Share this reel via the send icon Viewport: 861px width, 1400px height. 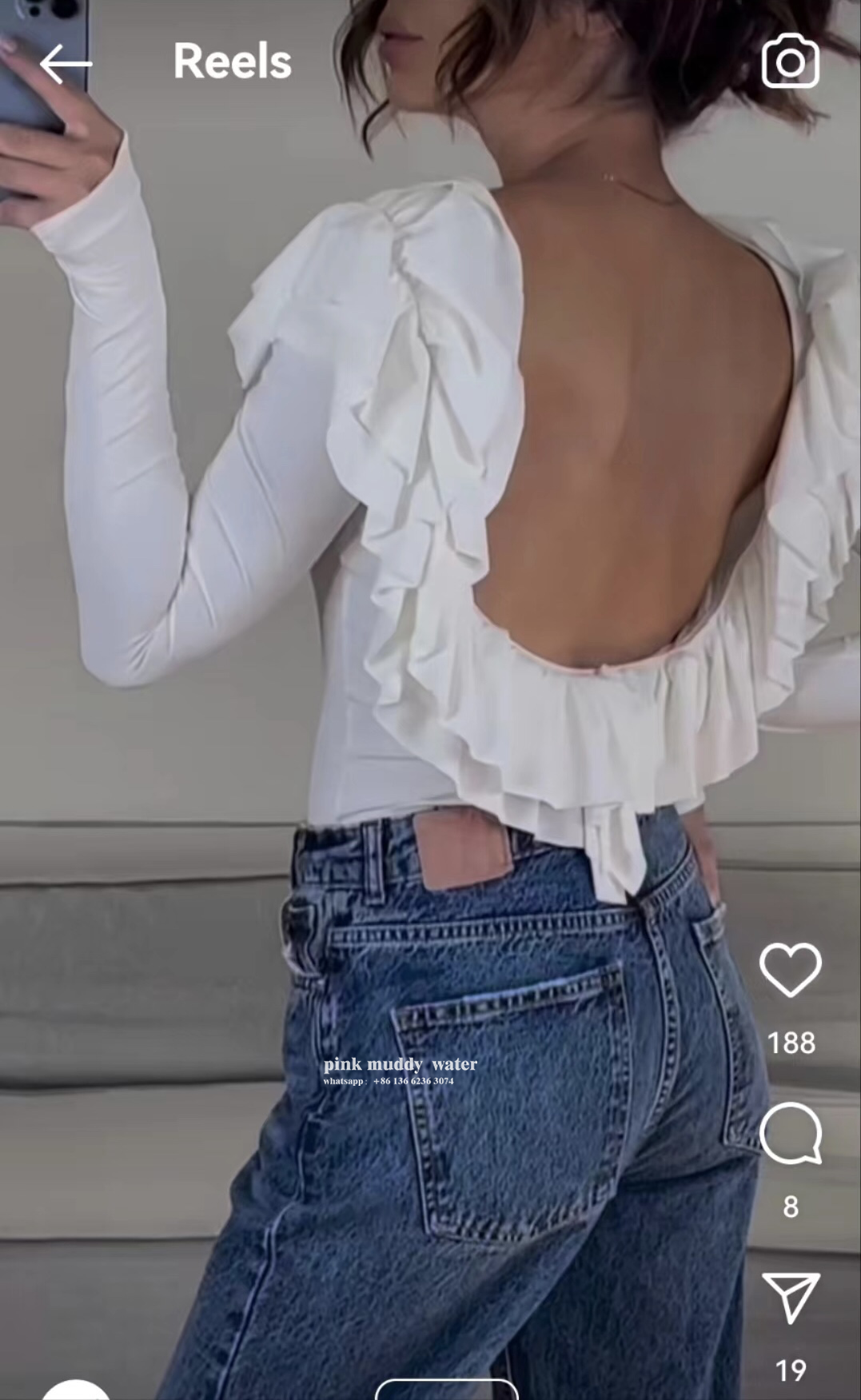[790, 1298]
